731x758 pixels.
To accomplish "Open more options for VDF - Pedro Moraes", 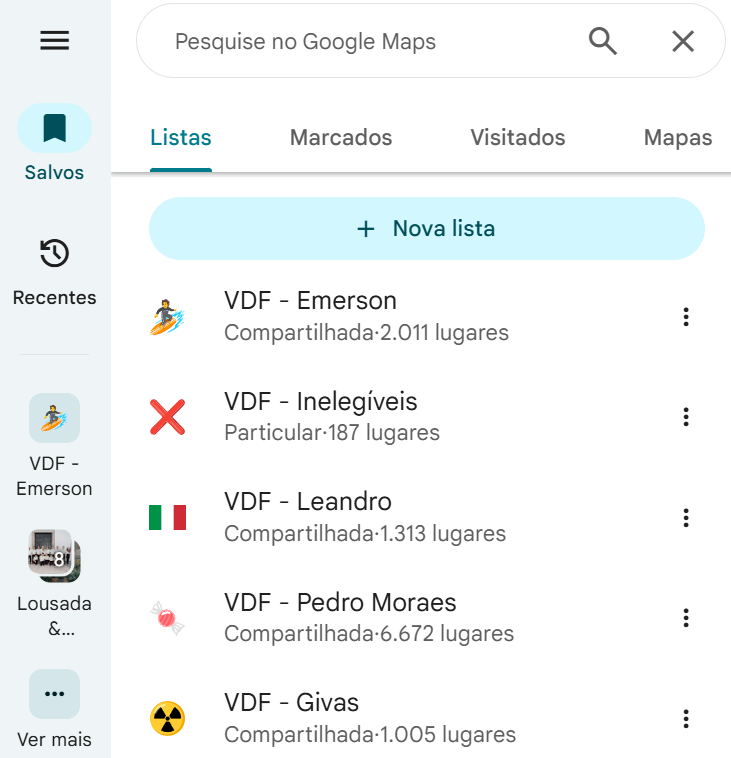I will pyautogui.click(x=686, y=618).
